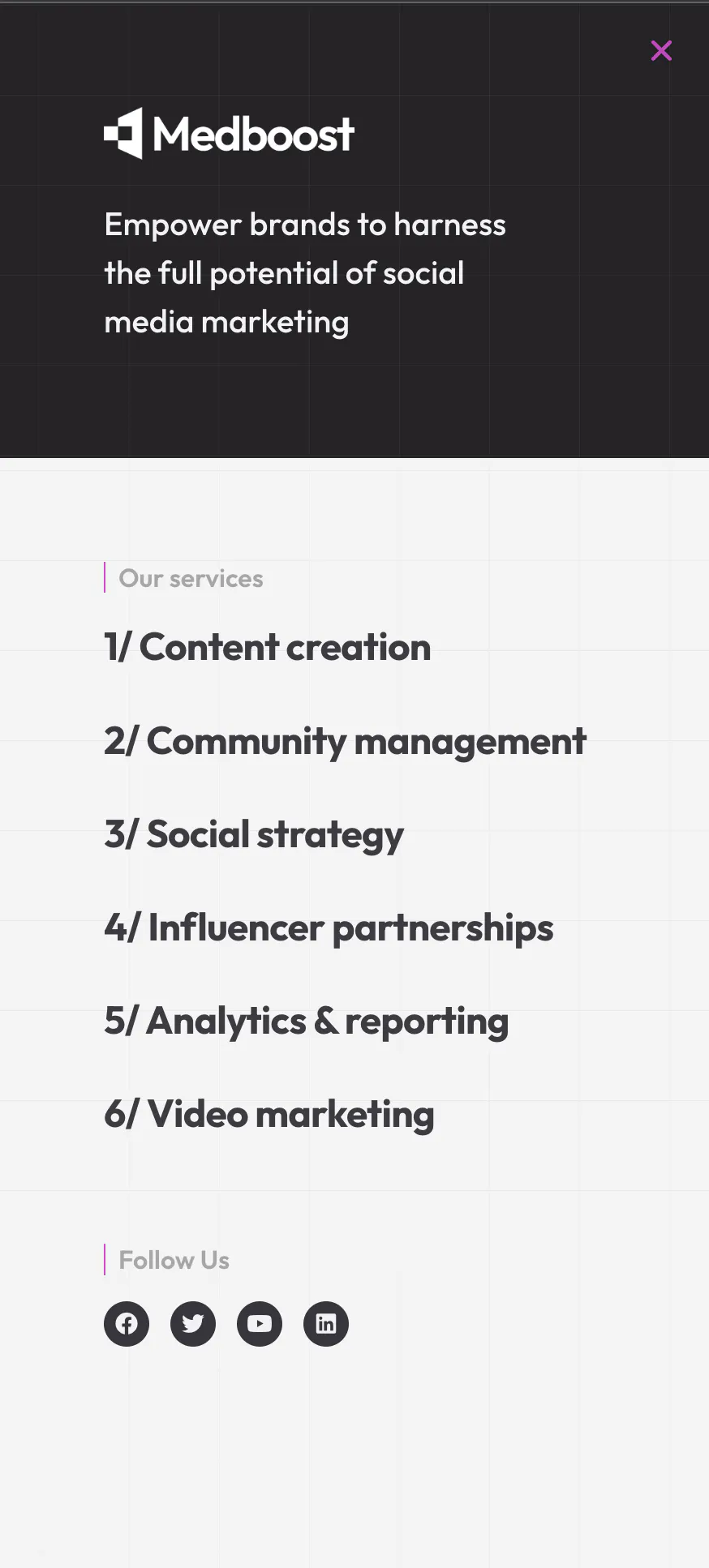
Task: Go to Social strategy
Action: coord(253,834)
